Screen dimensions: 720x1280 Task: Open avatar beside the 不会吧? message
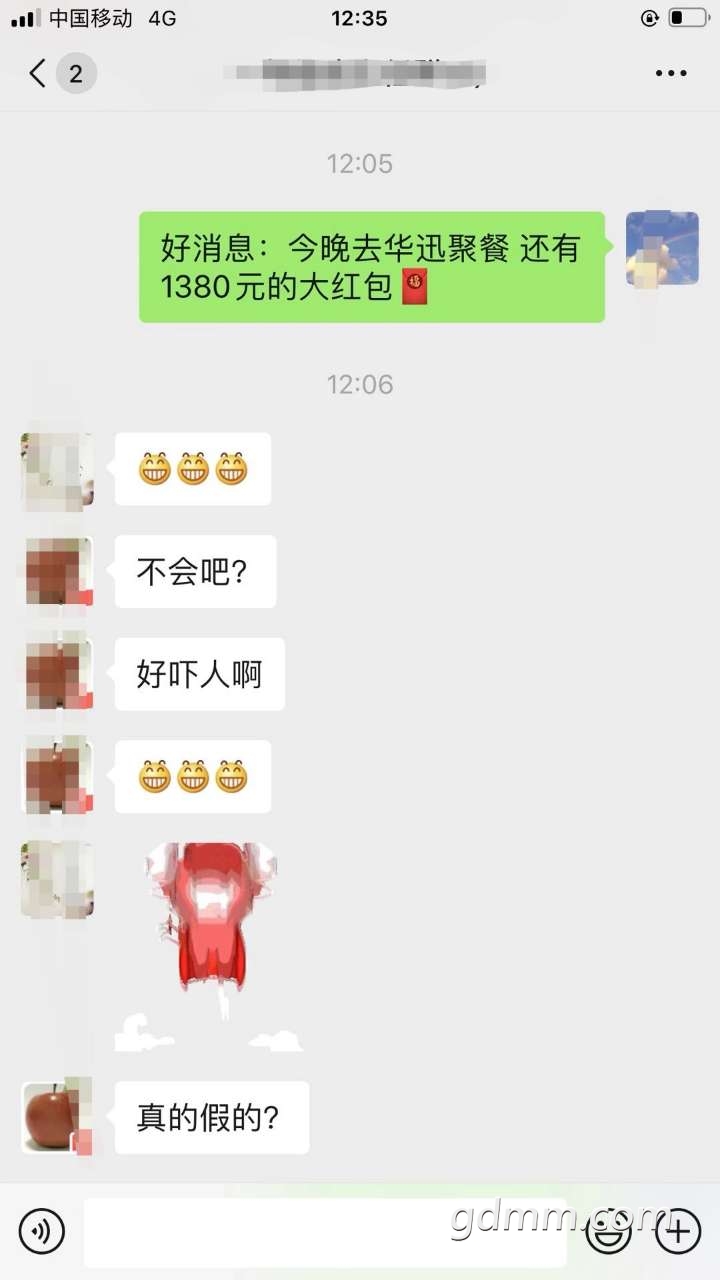58,571
